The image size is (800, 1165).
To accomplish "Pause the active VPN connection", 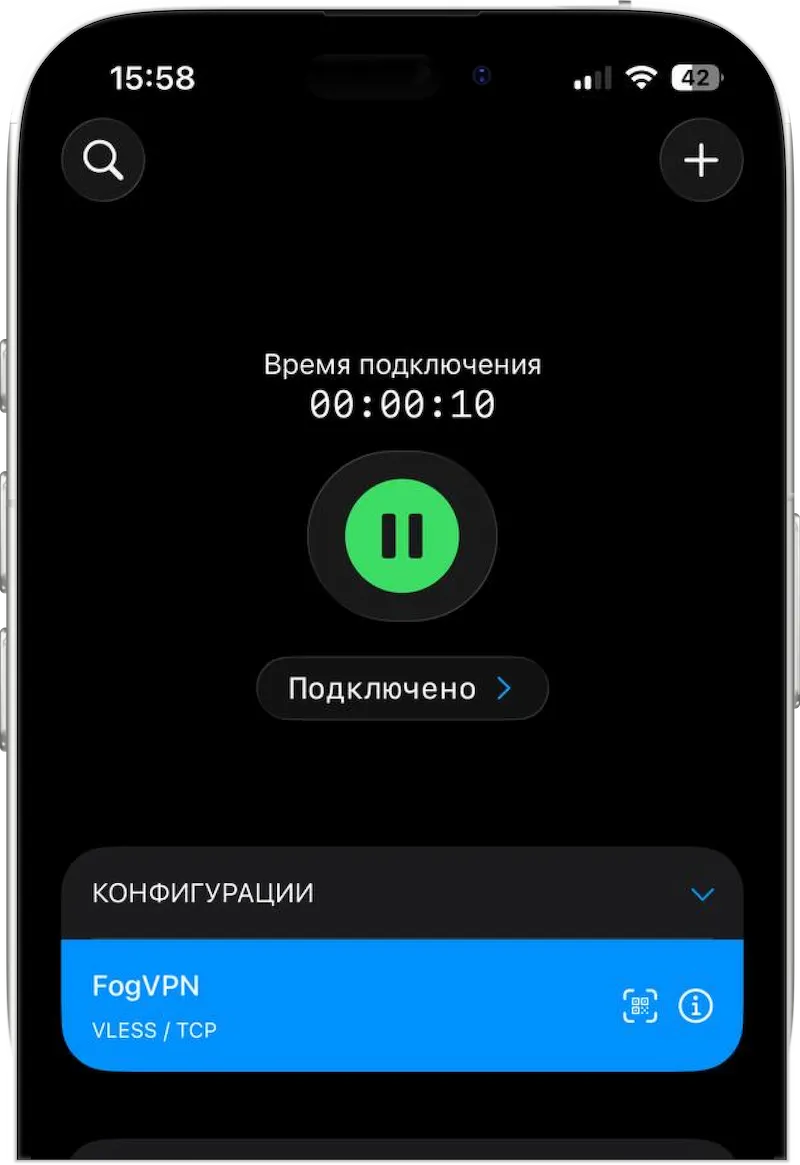I will (401, 536).
